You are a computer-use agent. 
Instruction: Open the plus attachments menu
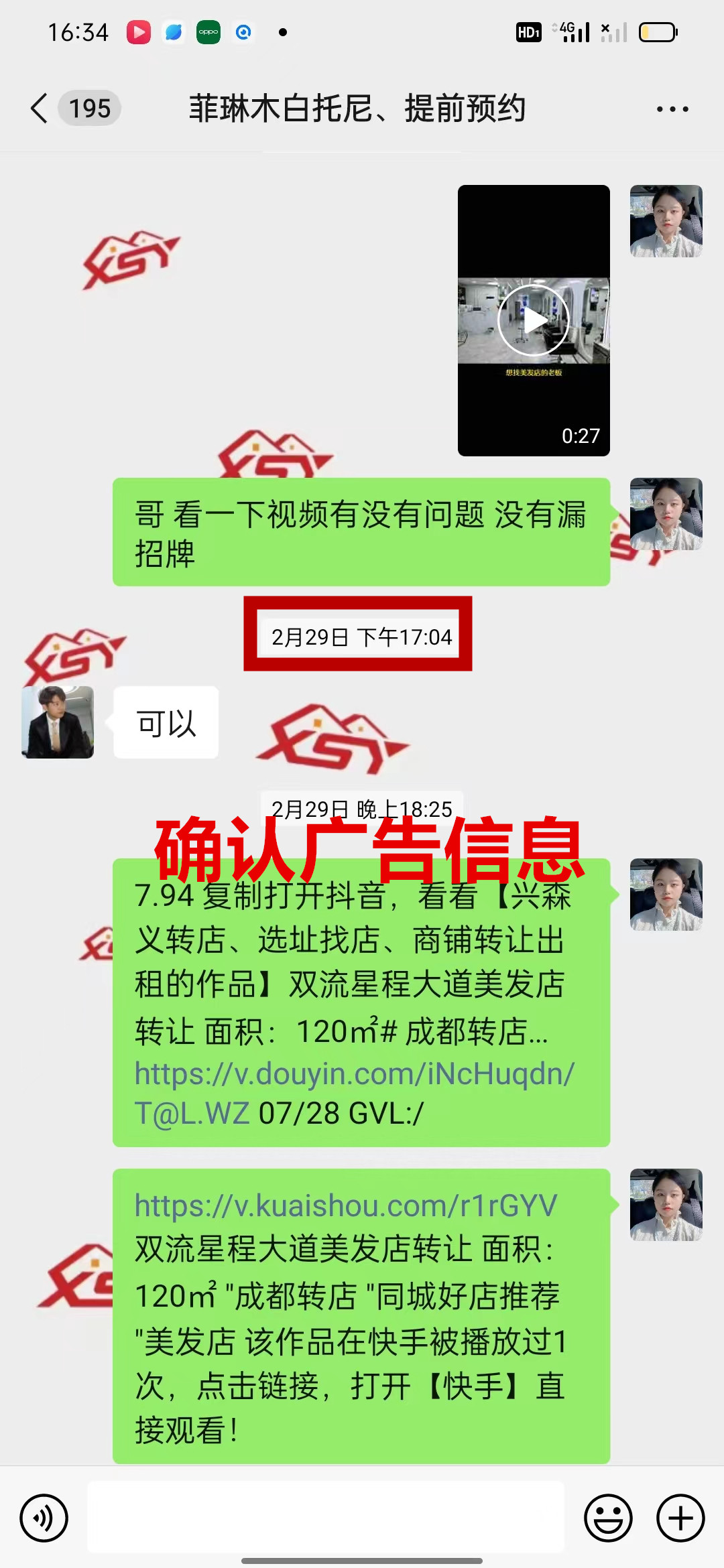coord(680,1518)
